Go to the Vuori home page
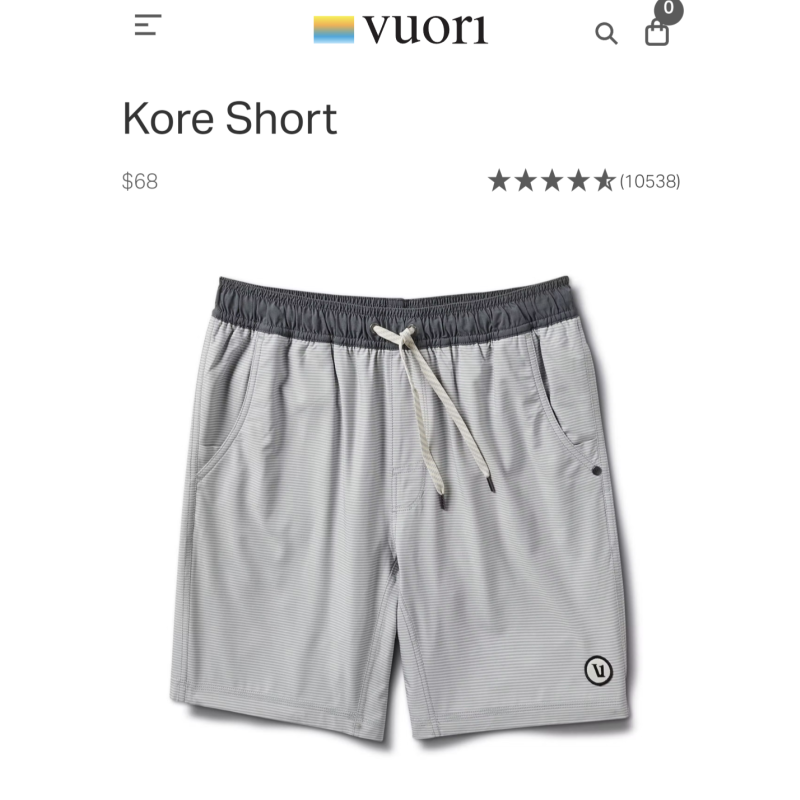 [x=400, y=30]
